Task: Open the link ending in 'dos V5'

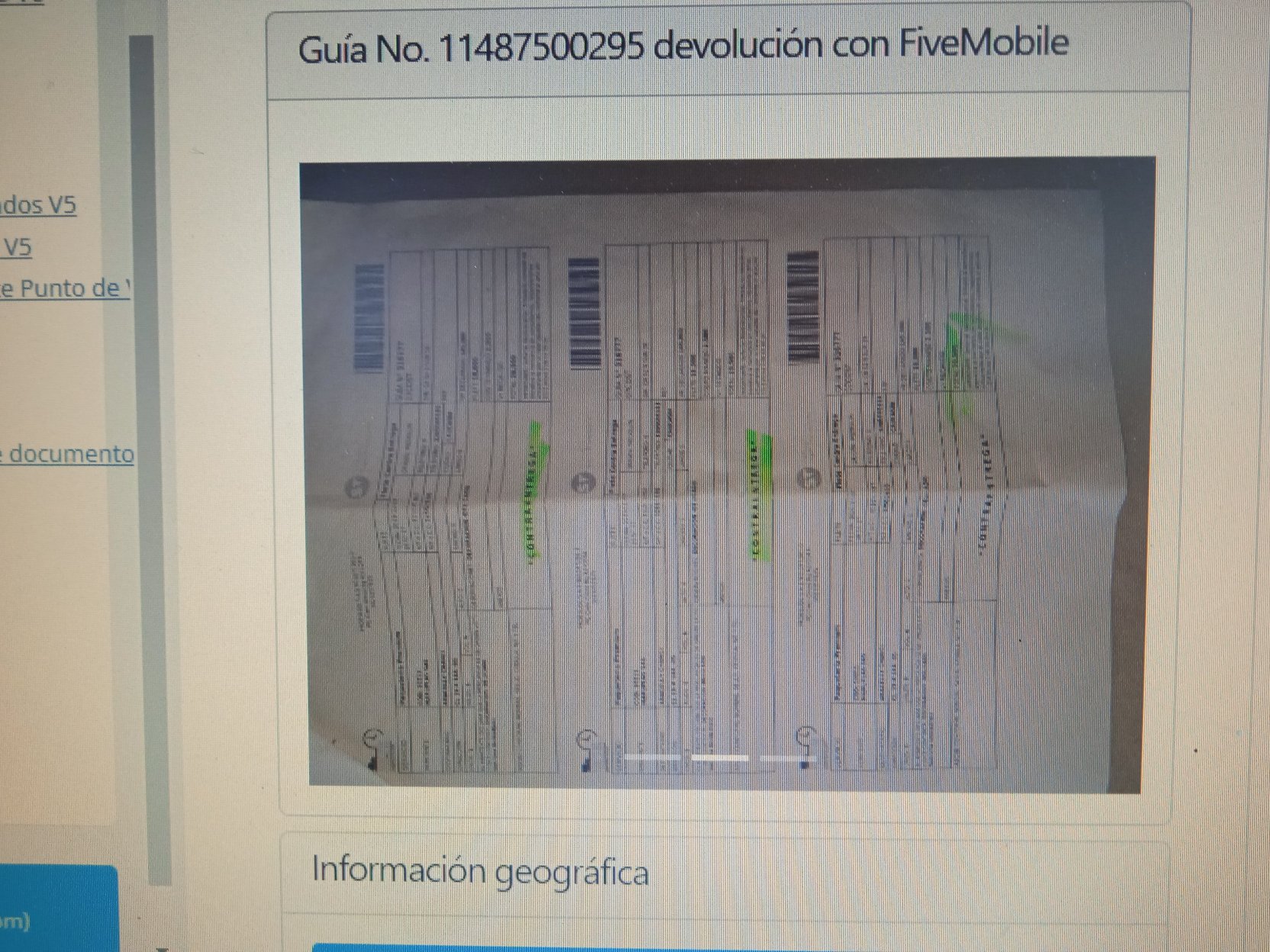Action: pyautogui.click(x=38, y=205)
